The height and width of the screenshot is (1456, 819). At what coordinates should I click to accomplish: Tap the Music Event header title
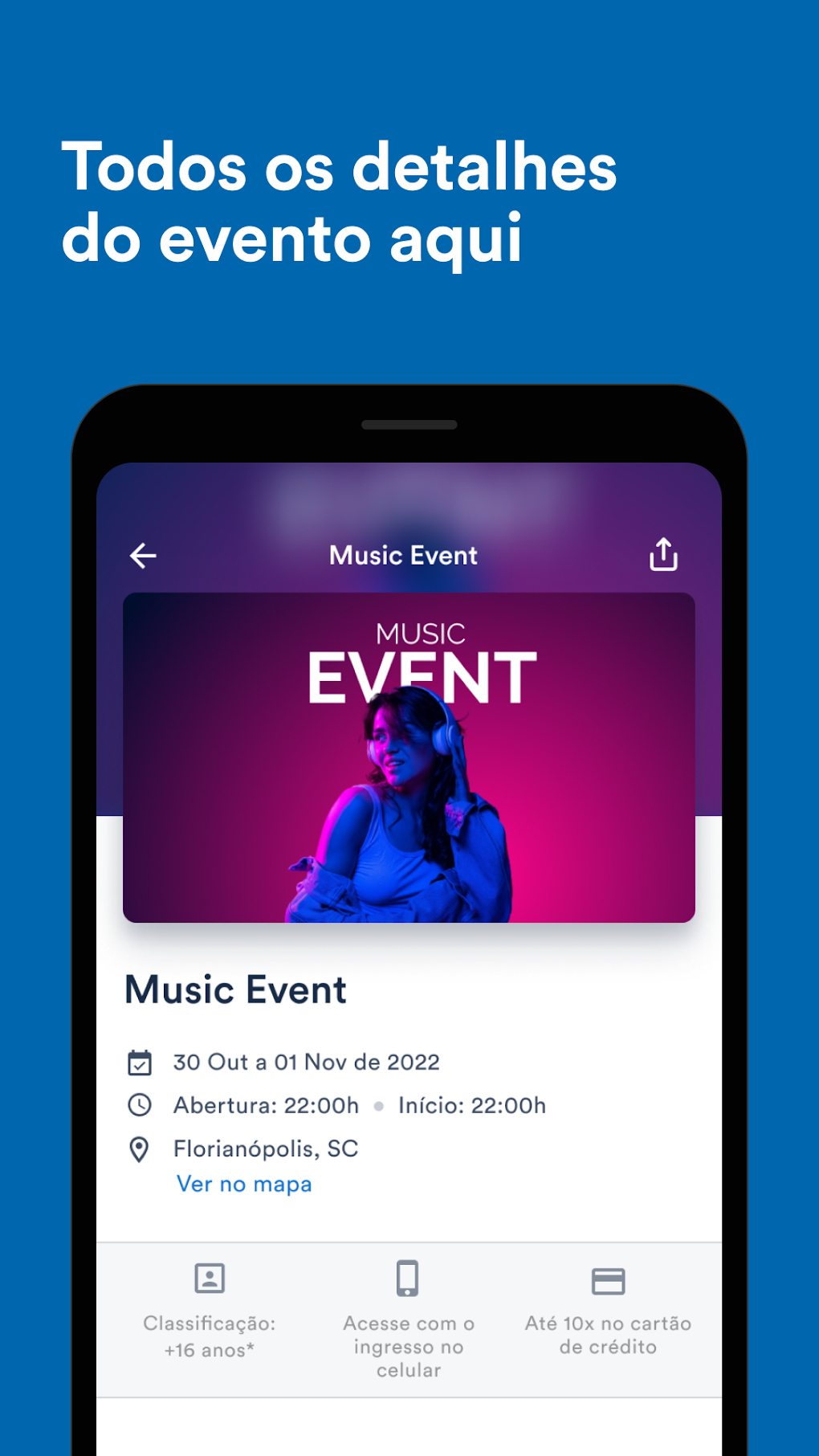403,554
